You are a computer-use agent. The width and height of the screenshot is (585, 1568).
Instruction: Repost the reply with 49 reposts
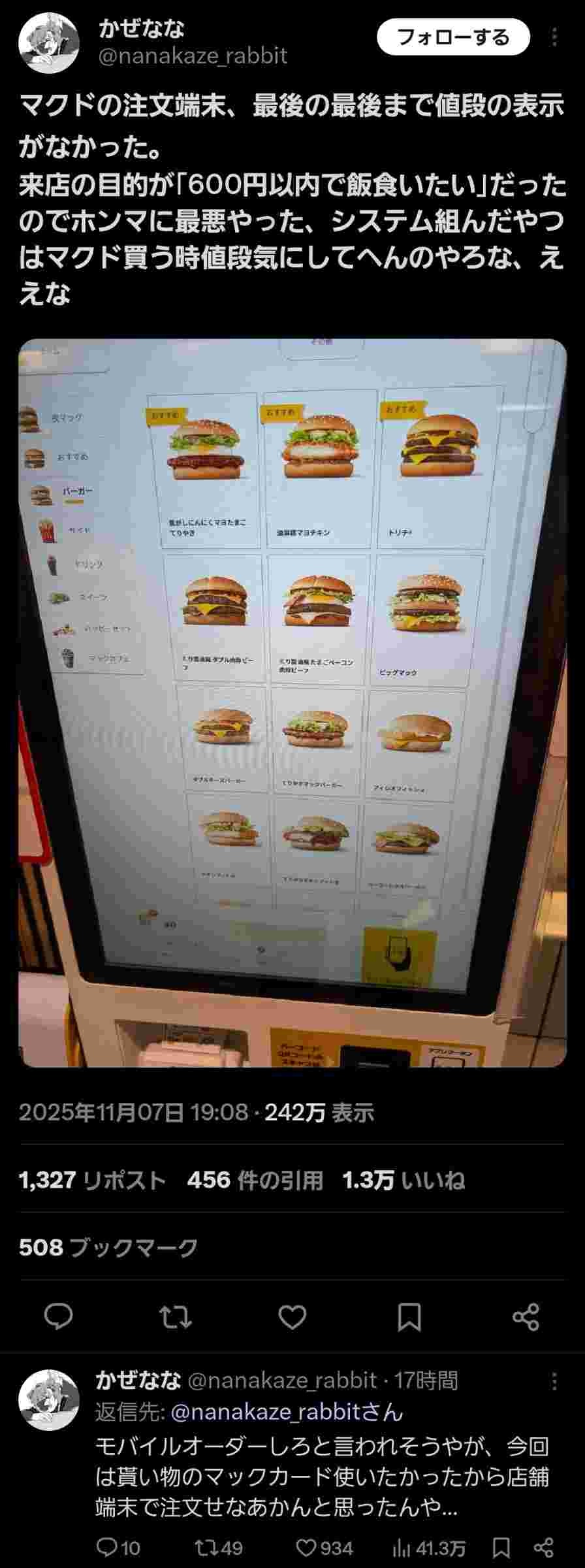[219, 1548]
